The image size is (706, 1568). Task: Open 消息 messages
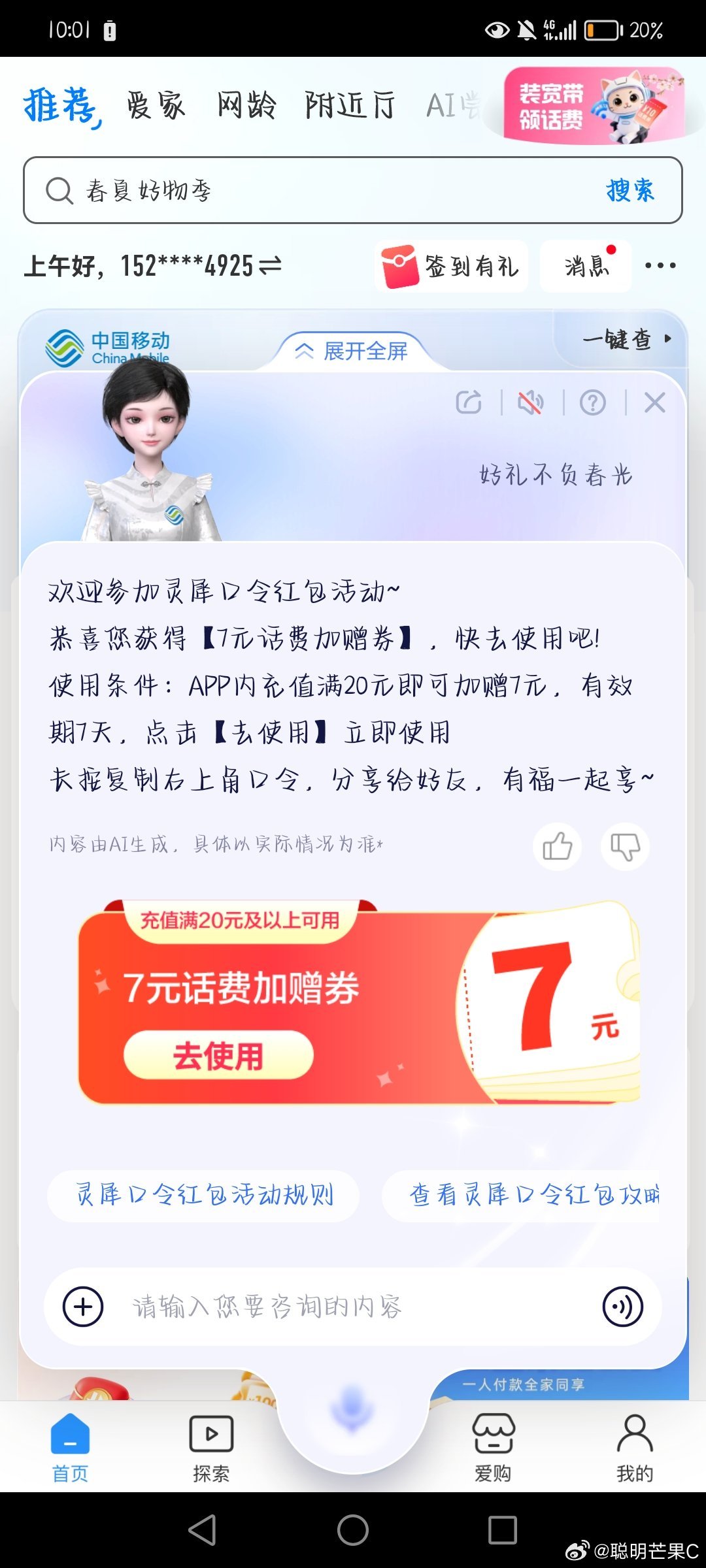pos(586,266)
